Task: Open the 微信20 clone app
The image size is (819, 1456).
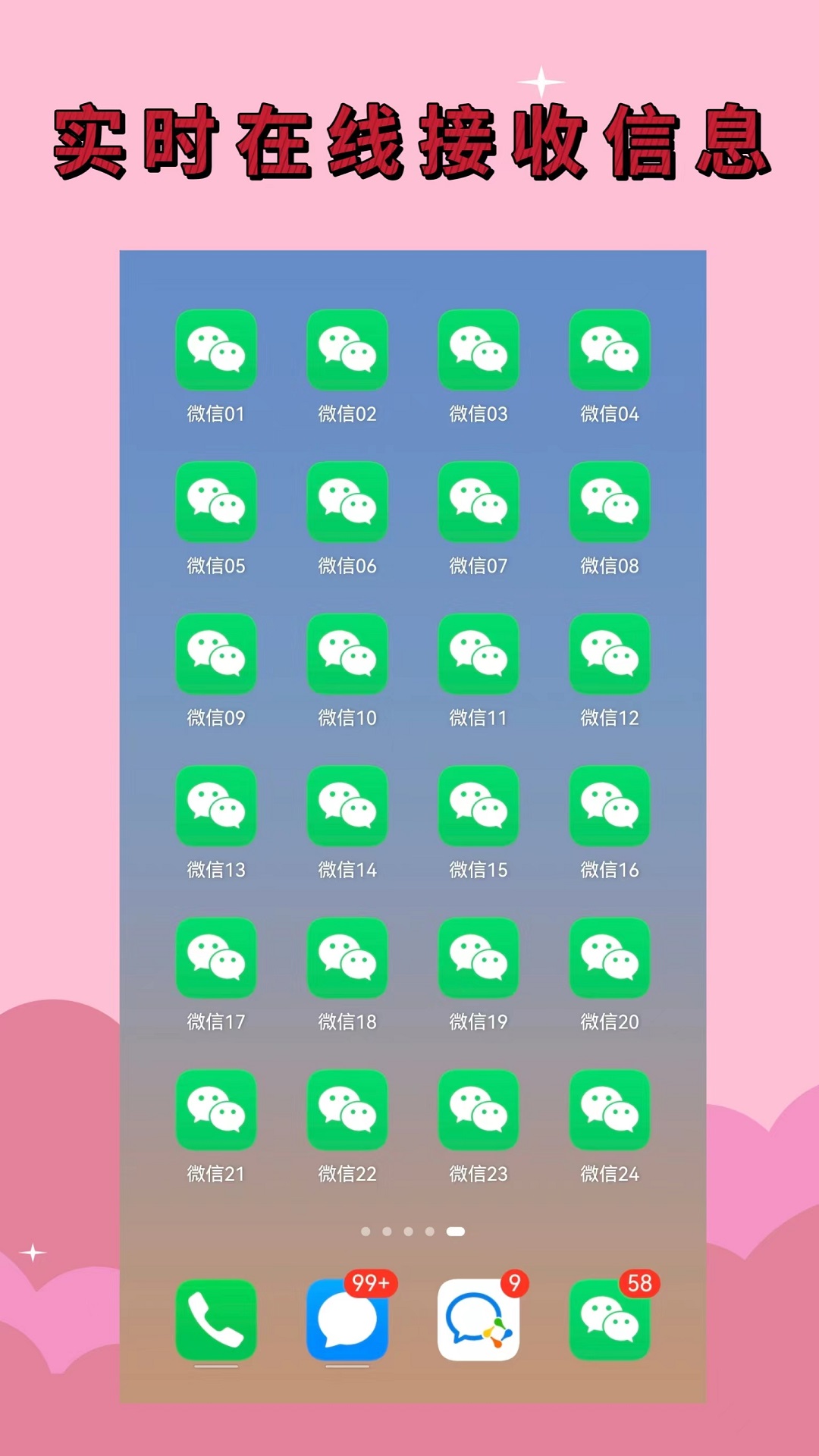Action: tap(610, 958)
